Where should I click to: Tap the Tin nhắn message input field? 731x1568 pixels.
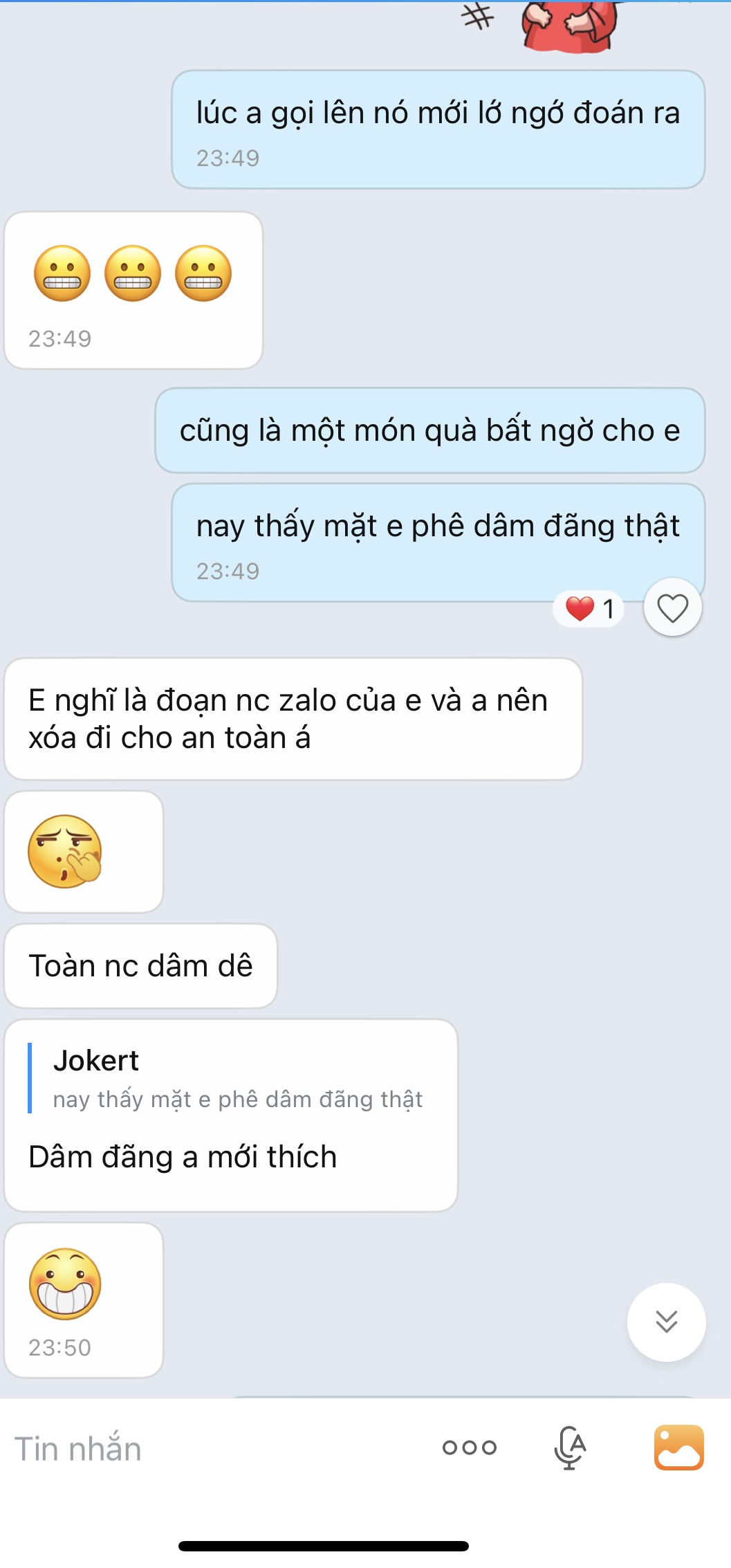click(207, 1448)
